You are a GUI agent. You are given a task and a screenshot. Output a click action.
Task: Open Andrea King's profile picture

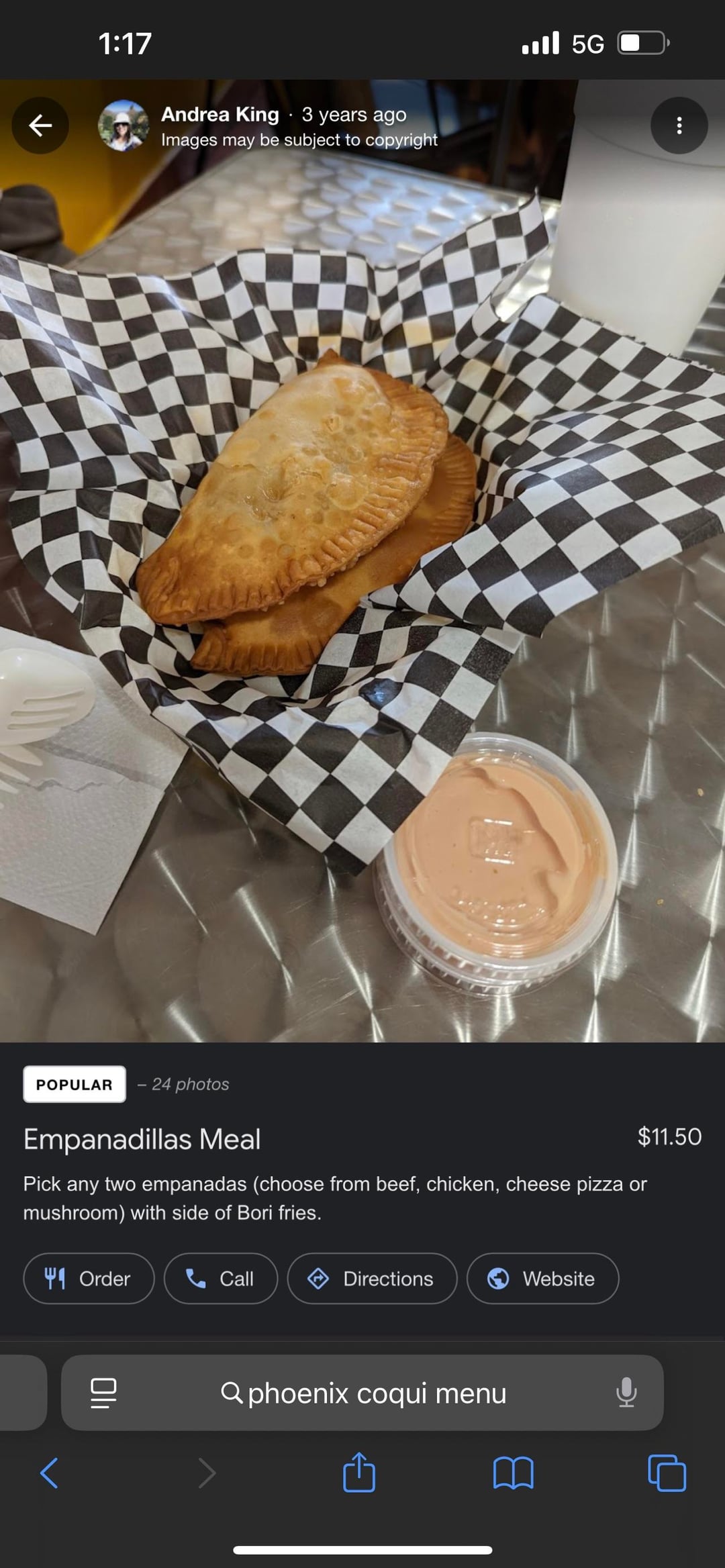click(x=124, y=126)
